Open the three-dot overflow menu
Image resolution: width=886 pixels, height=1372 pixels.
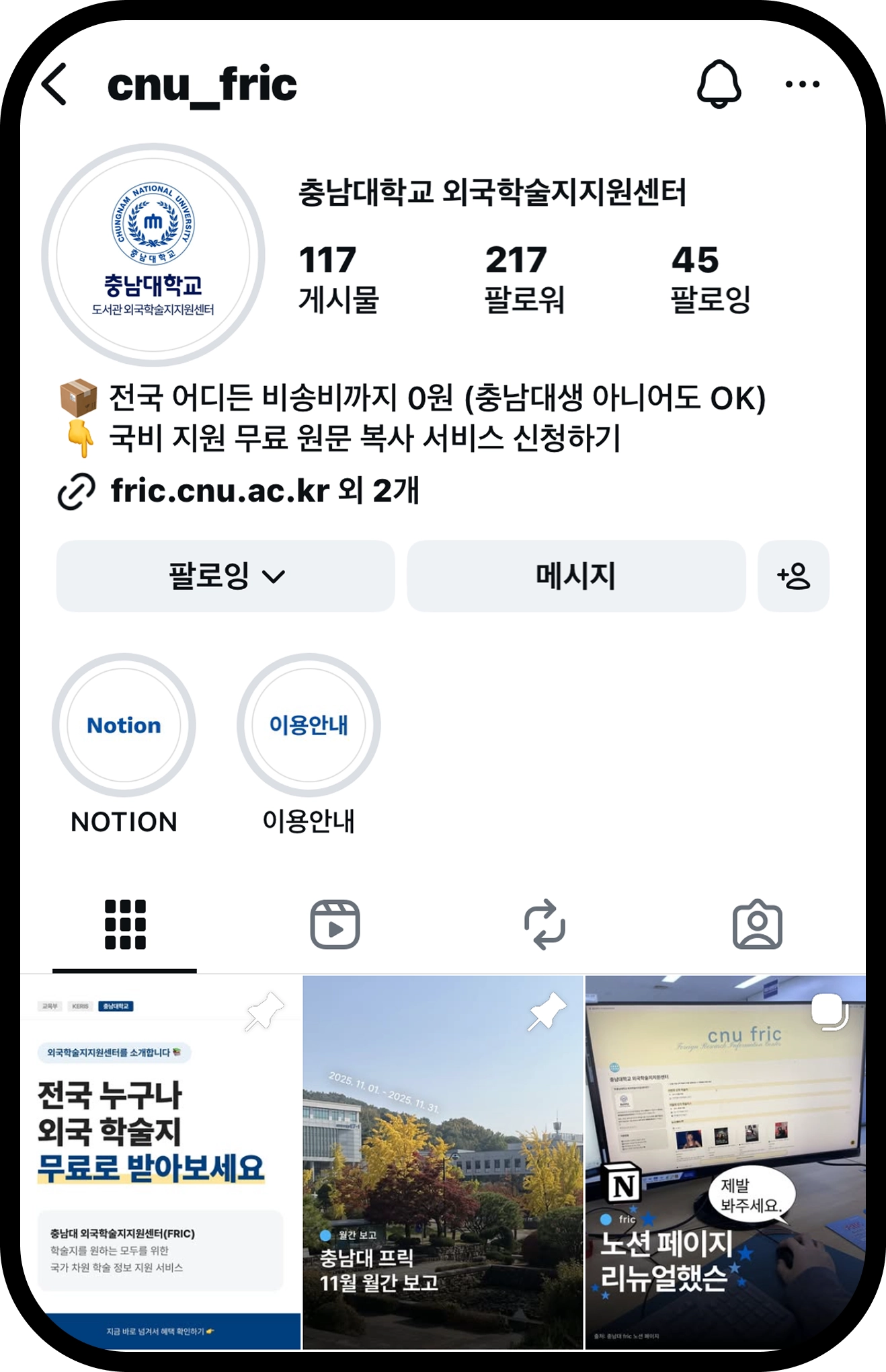(802, 84)
